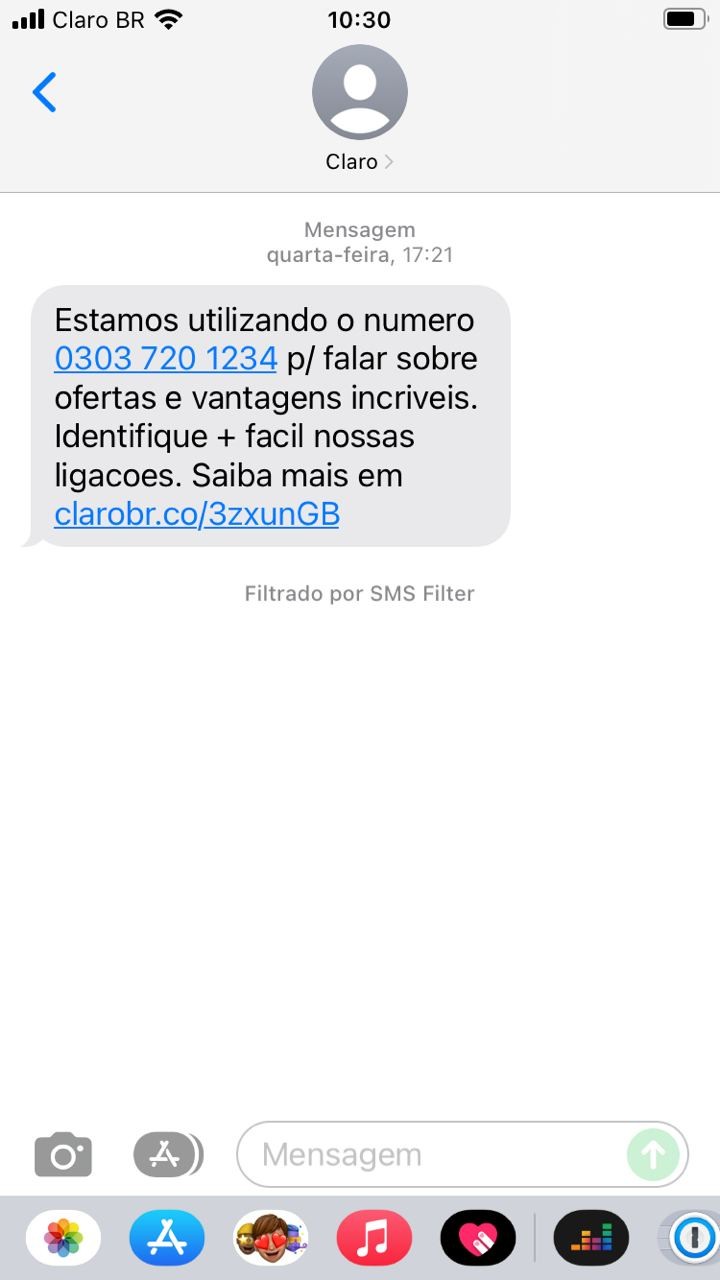The image size is (720, 1280).
Task: Open the App Store for iMessage
Action: click(x=167, y=1238)
